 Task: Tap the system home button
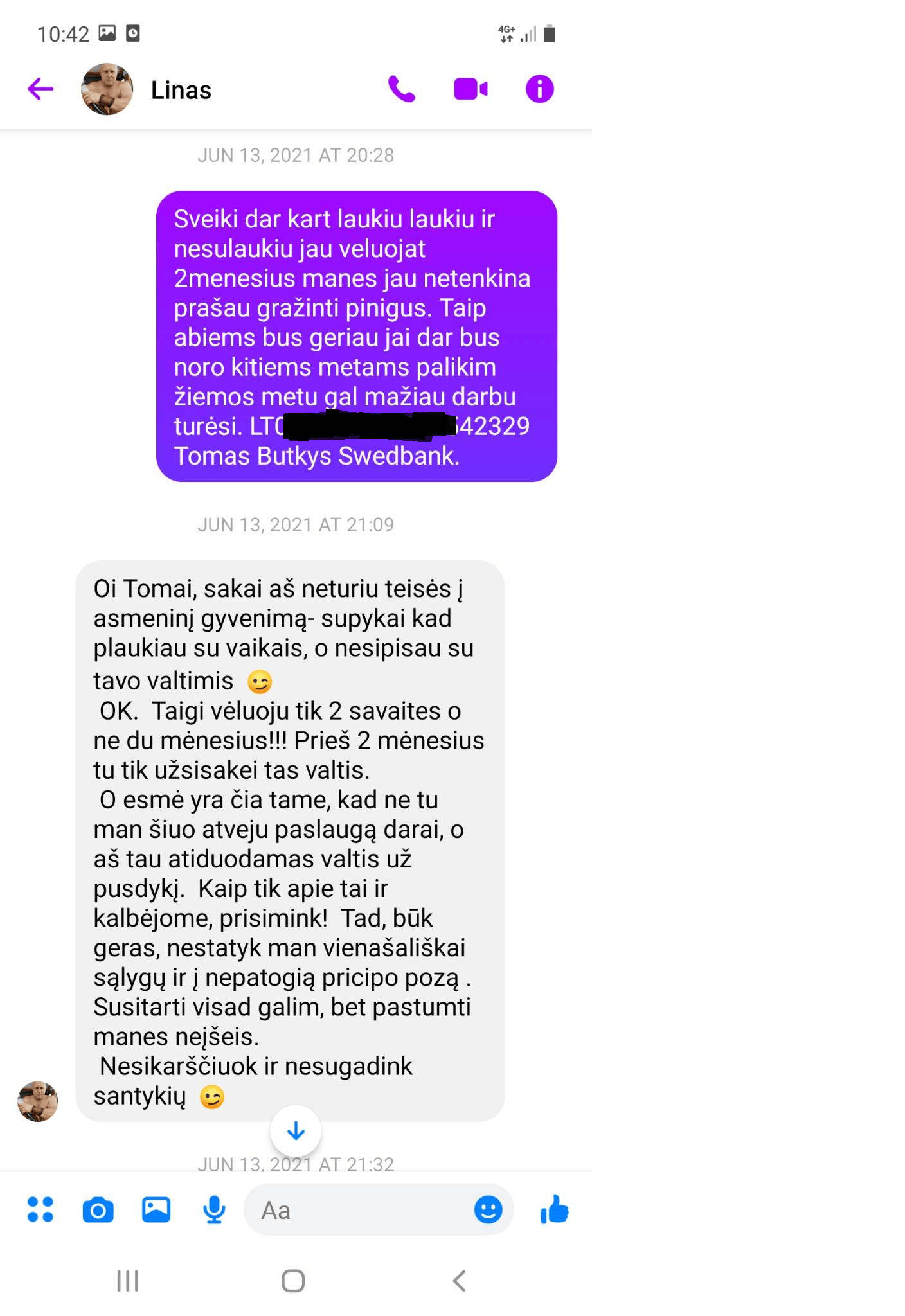coord(293,1281)
